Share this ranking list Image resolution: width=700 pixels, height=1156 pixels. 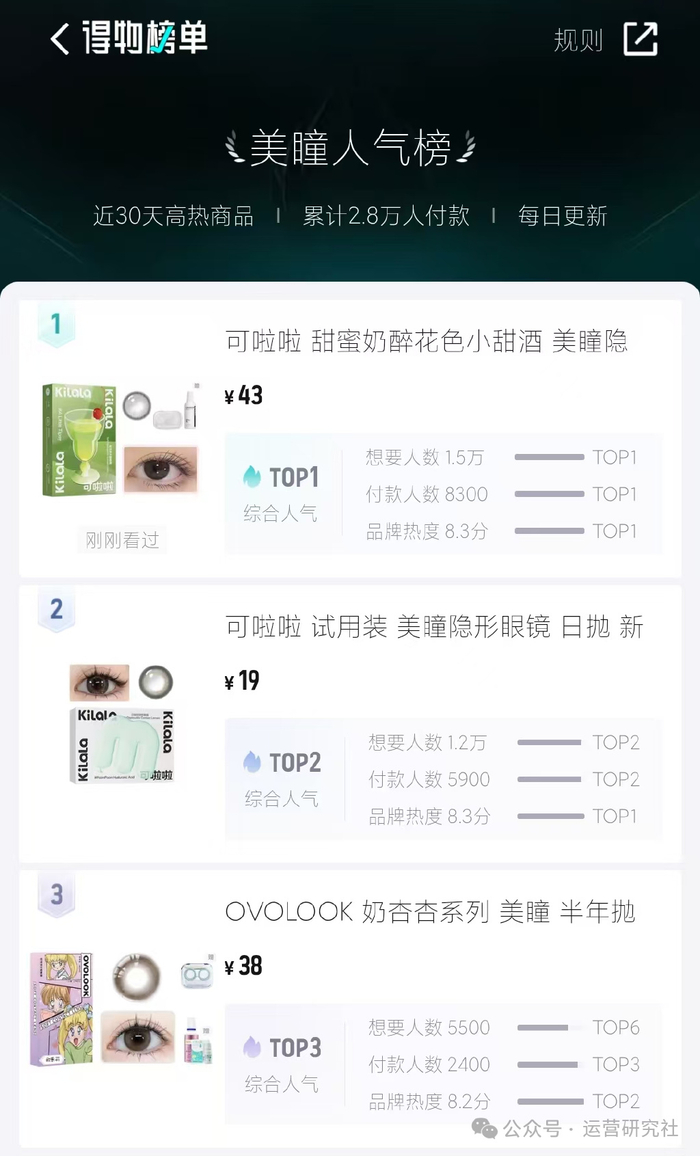pyautogui.click(x=641, y=39)
